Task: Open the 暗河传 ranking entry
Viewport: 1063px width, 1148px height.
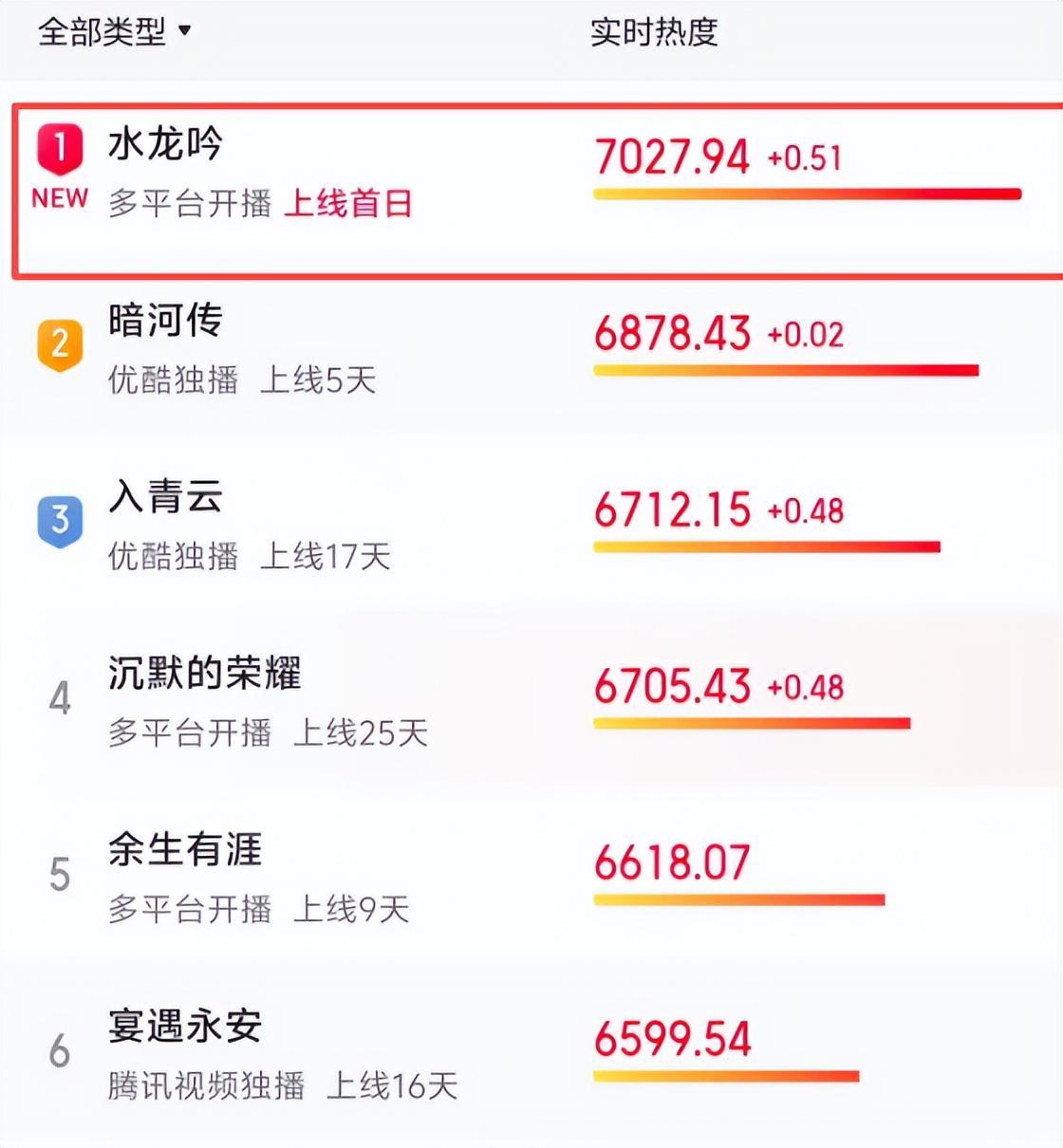Action: [166, 322]
